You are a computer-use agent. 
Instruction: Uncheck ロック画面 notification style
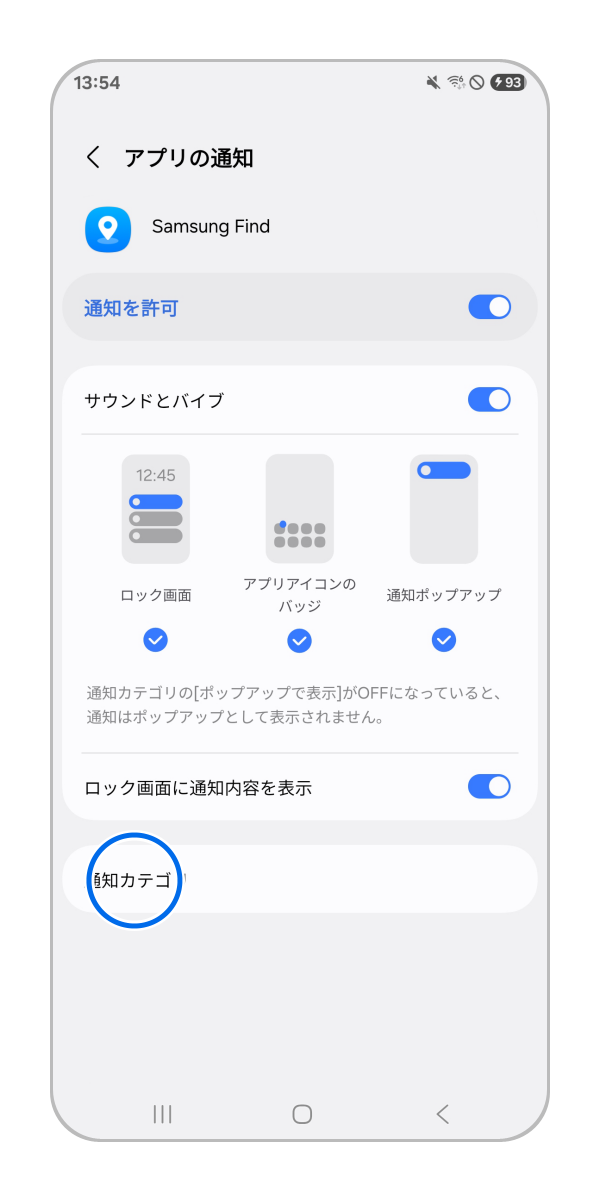pyautogui.click(x=155, y=640)
